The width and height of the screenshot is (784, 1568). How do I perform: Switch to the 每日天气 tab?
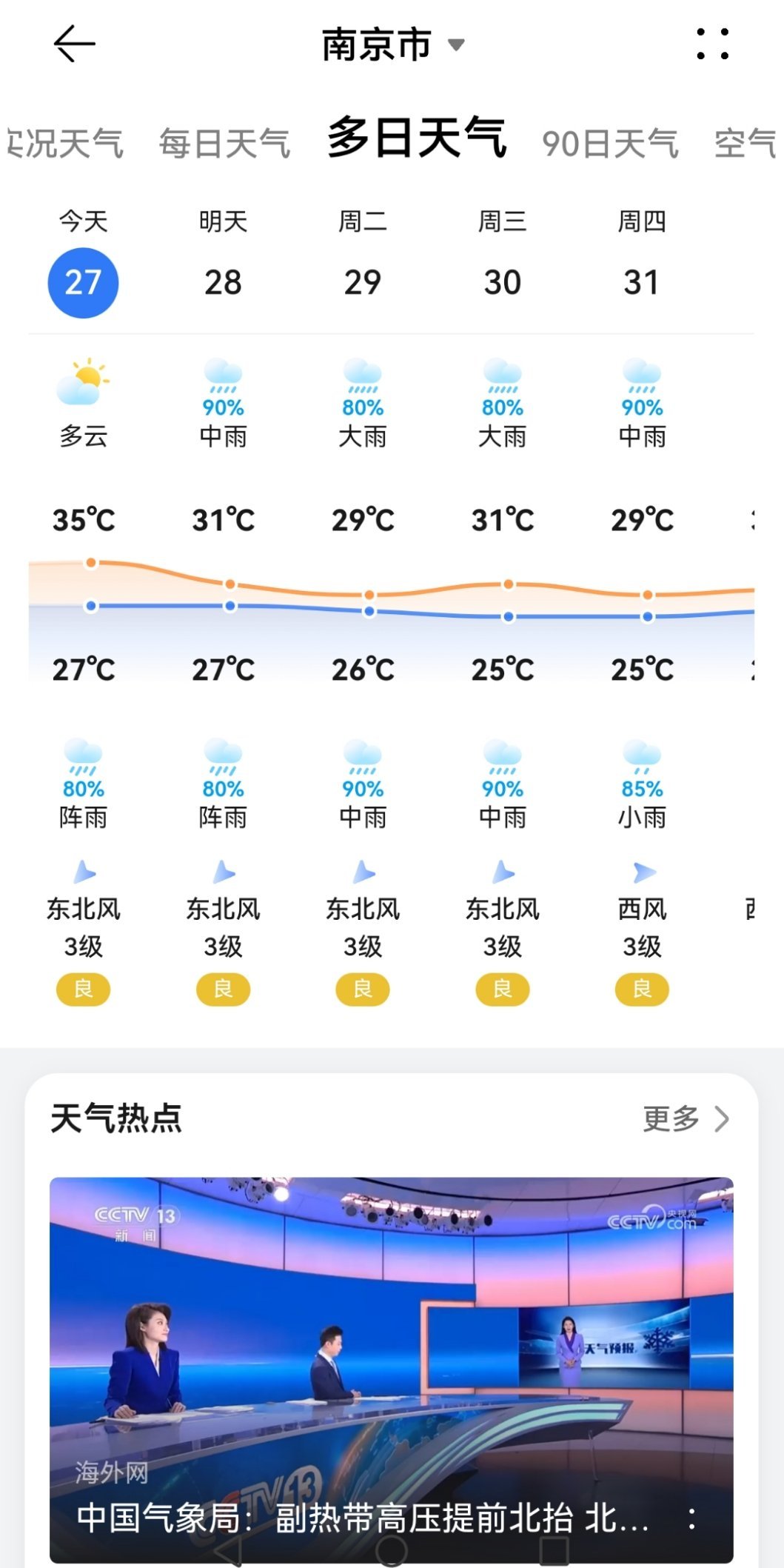[x=224, y=143]
